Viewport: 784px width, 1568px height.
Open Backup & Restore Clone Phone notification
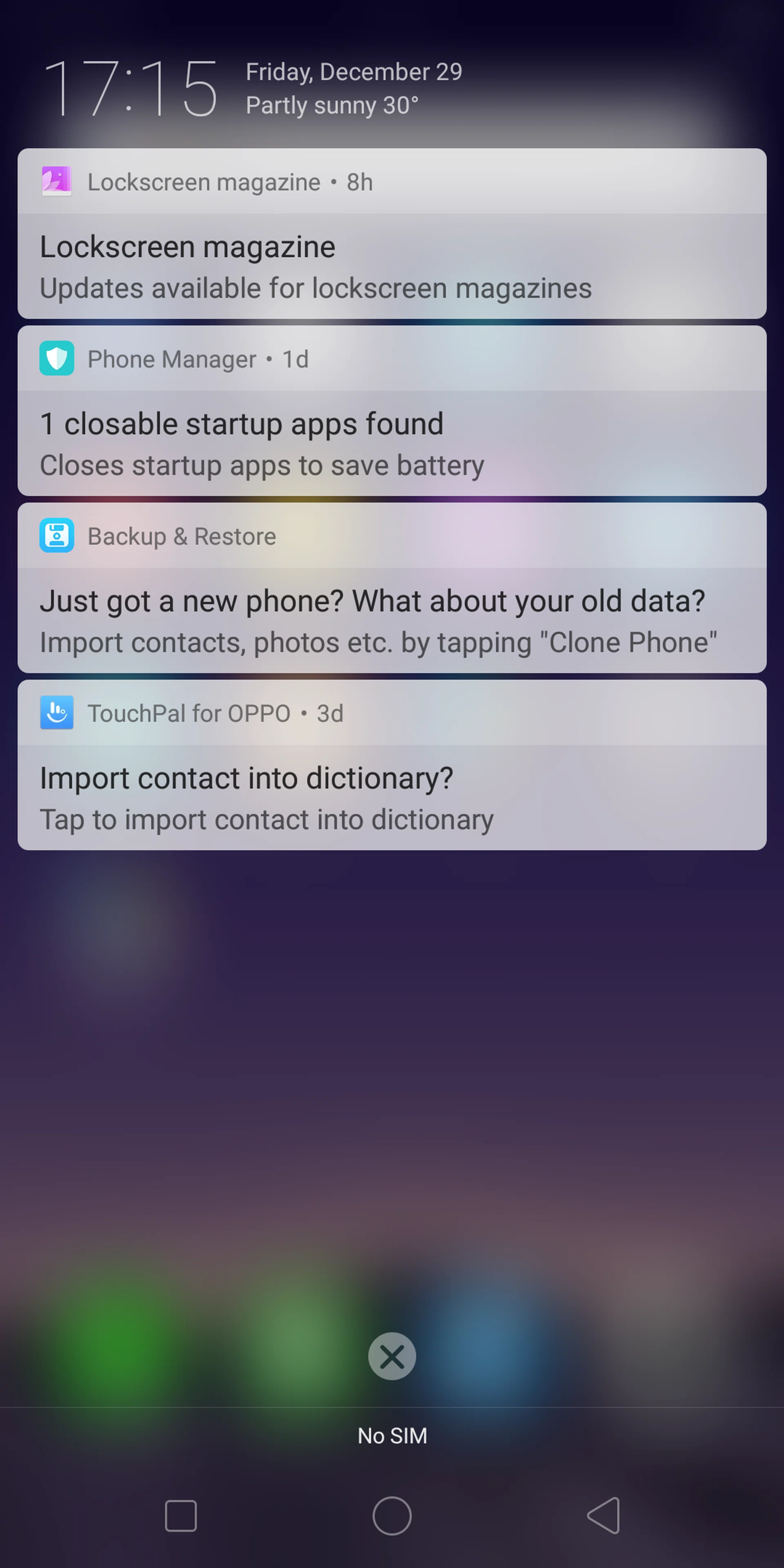[392, 620]
